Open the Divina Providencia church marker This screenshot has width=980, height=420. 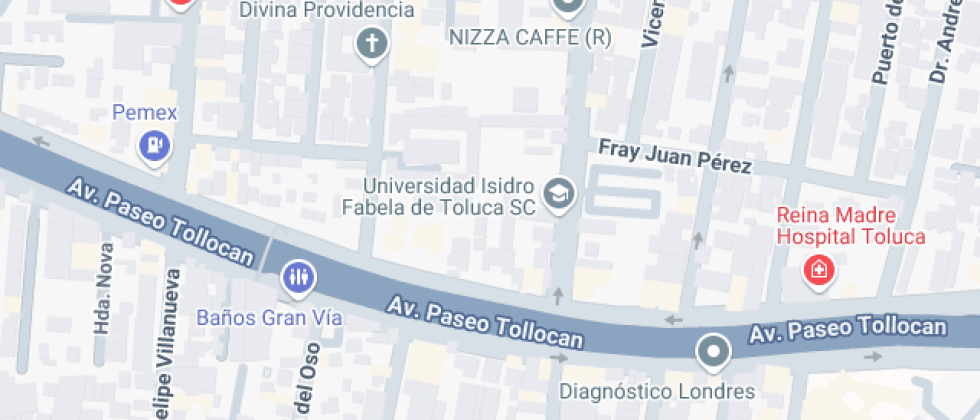(x=372, y=46)
